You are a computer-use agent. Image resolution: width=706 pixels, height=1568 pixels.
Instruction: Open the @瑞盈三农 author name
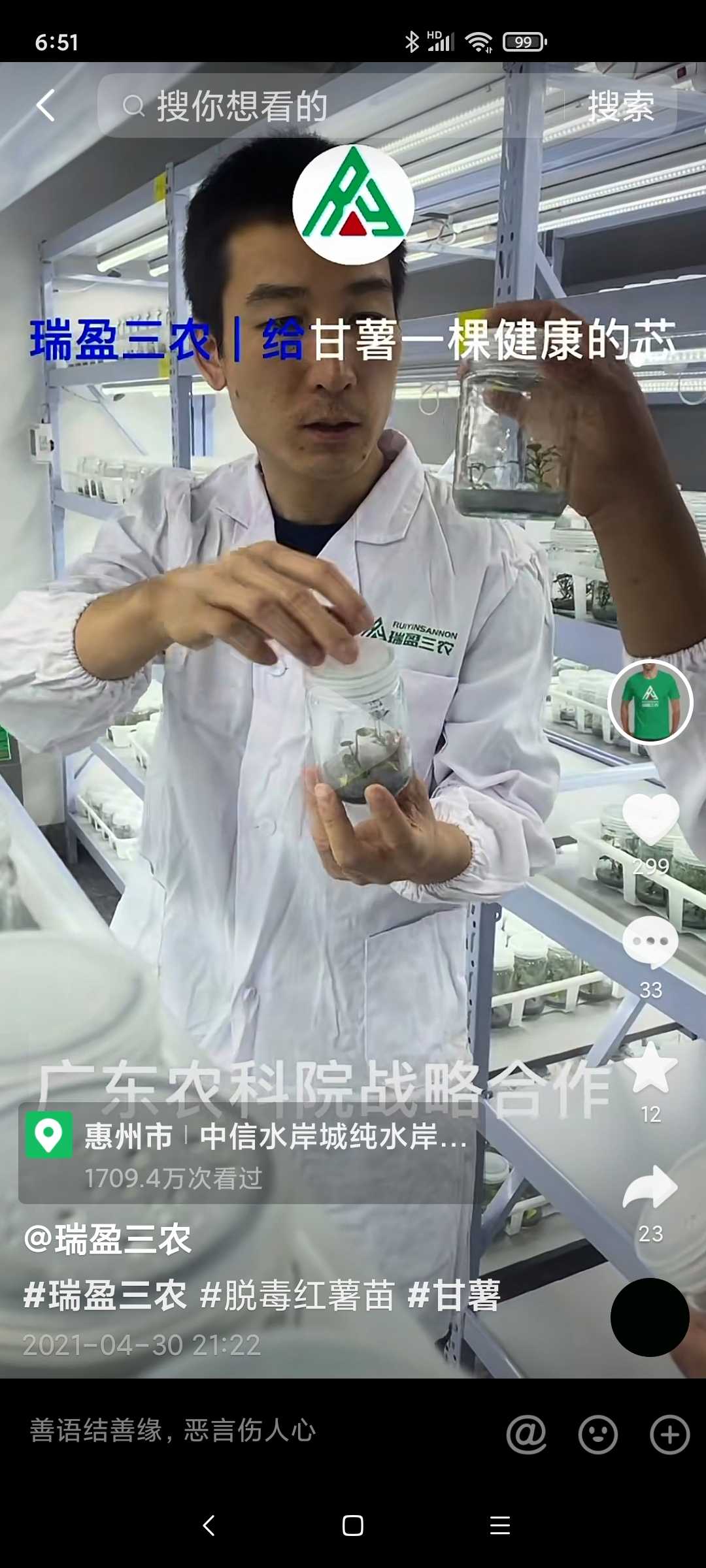[x=107, y=1239]
